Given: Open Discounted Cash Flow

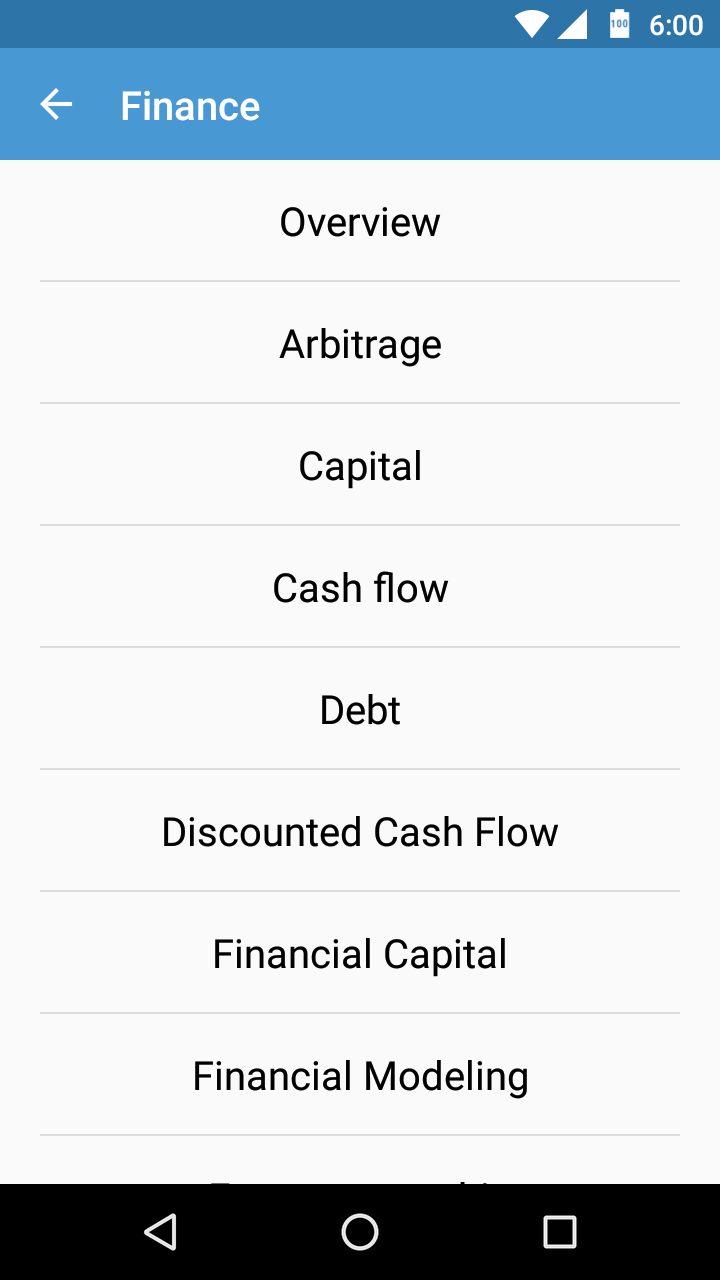Looking at the screenshot, I should (x=360, y=831).
